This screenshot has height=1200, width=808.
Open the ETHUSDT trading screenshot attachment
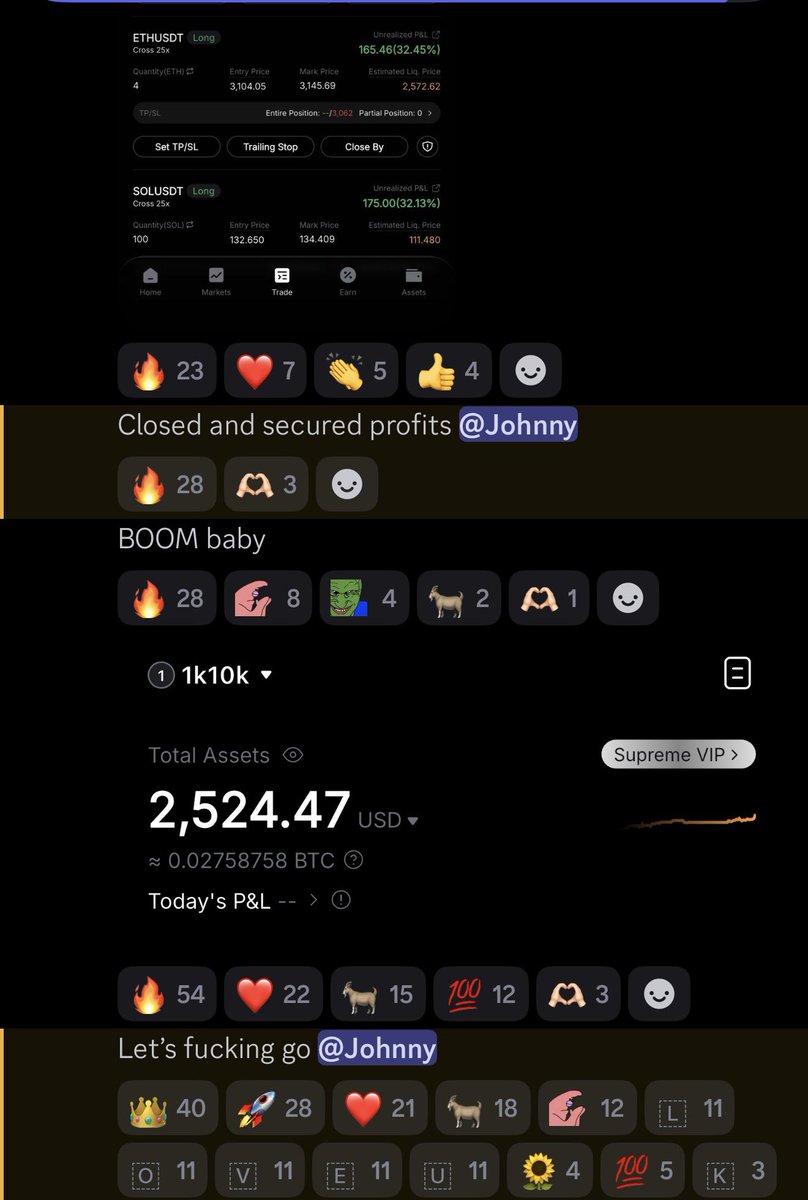286,160
